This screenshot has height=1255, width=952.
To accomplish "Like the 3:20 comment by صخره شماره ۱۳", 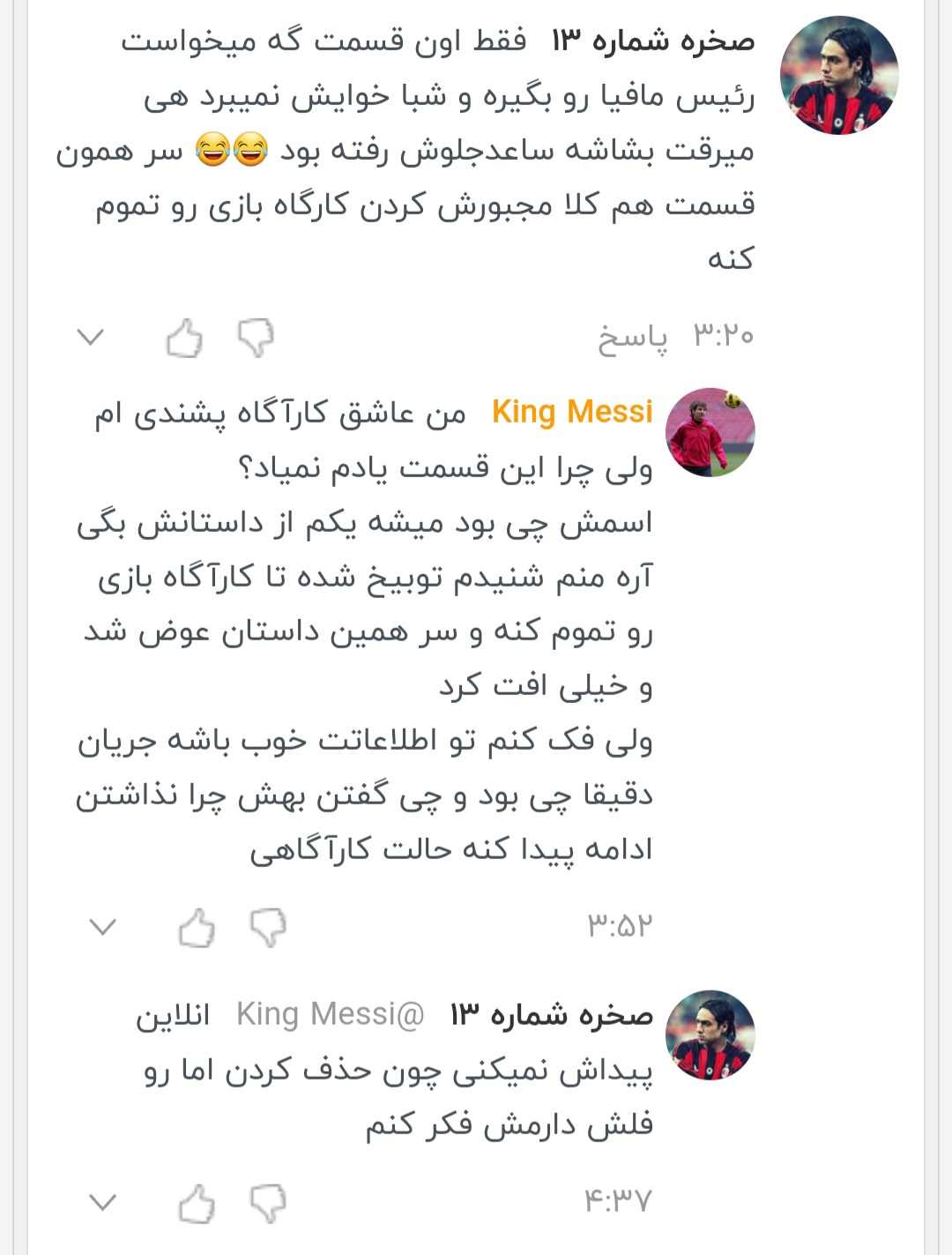I will point(184,338).
